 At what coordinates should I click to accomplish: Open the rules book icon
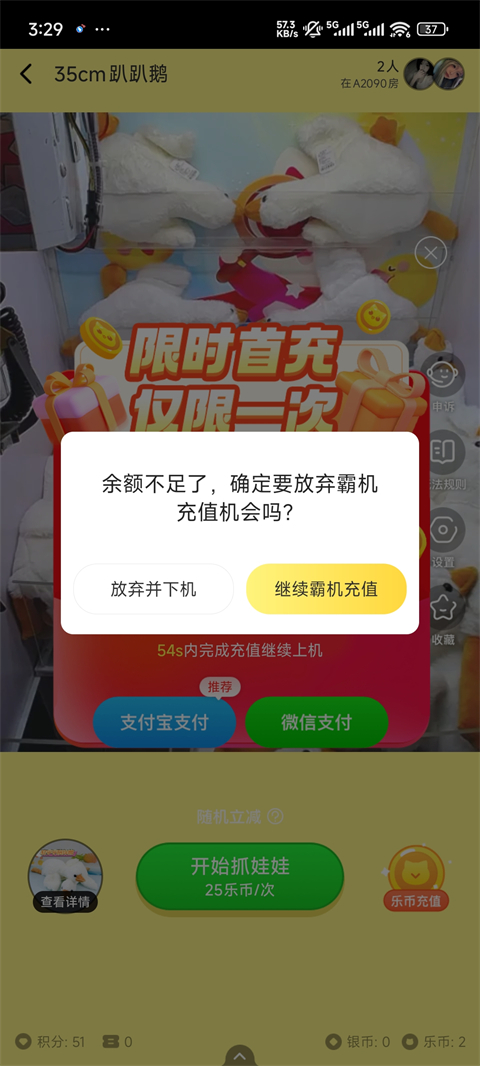(443, 460)
